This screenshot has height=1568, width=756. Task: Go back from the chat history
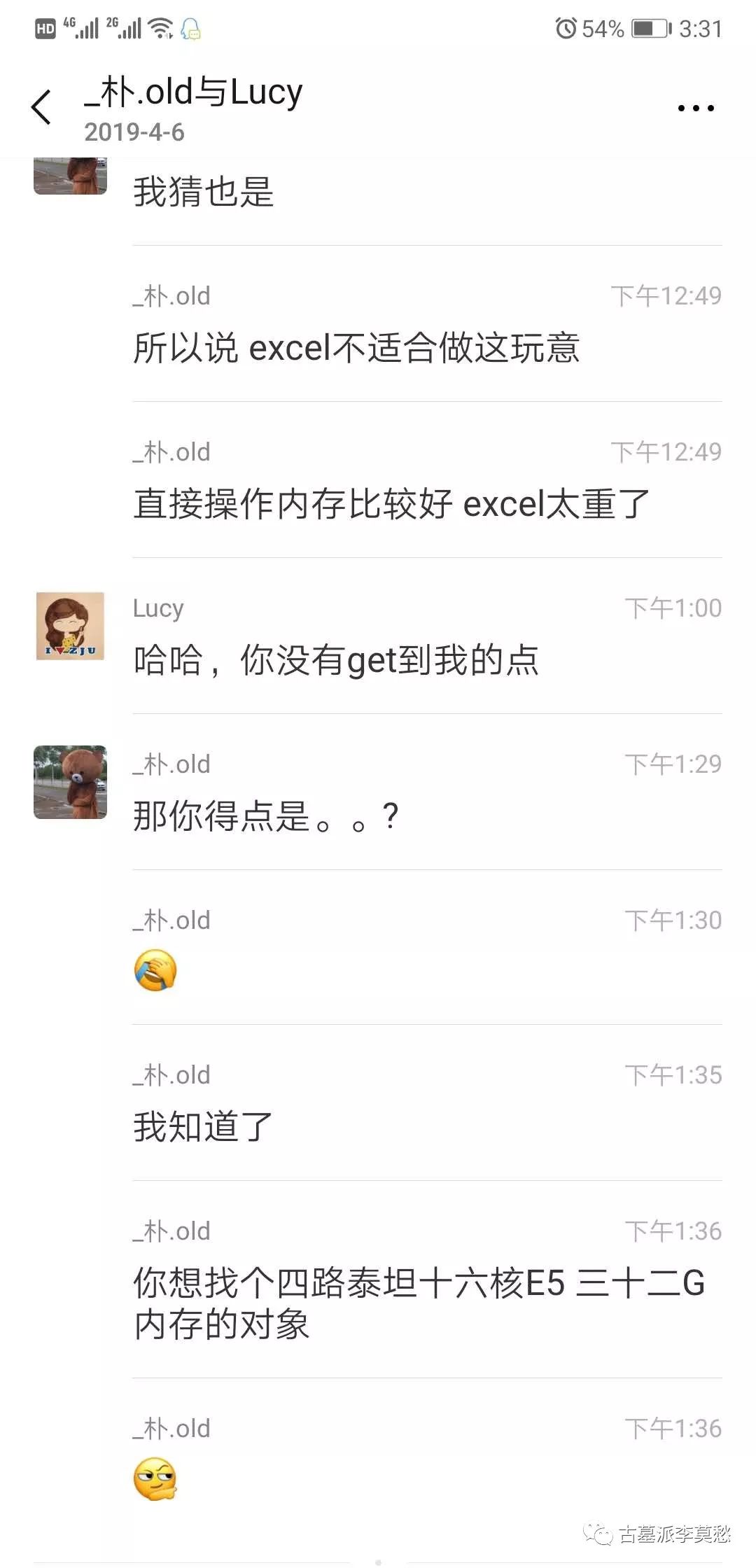click(41, 107)
